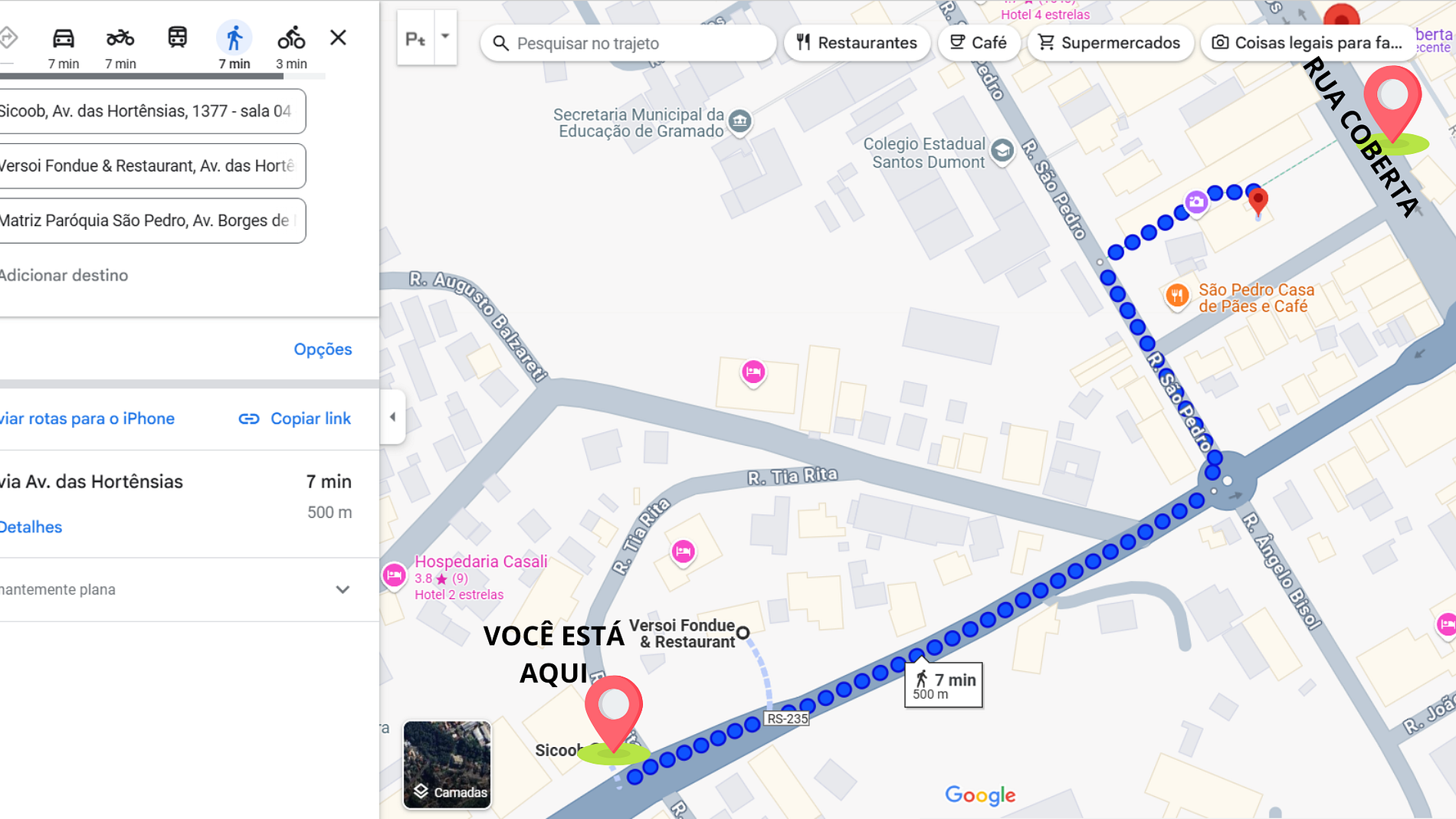Open the Camadas layers switcher
The image size is (1456, 819).
[x=447, y=765]
